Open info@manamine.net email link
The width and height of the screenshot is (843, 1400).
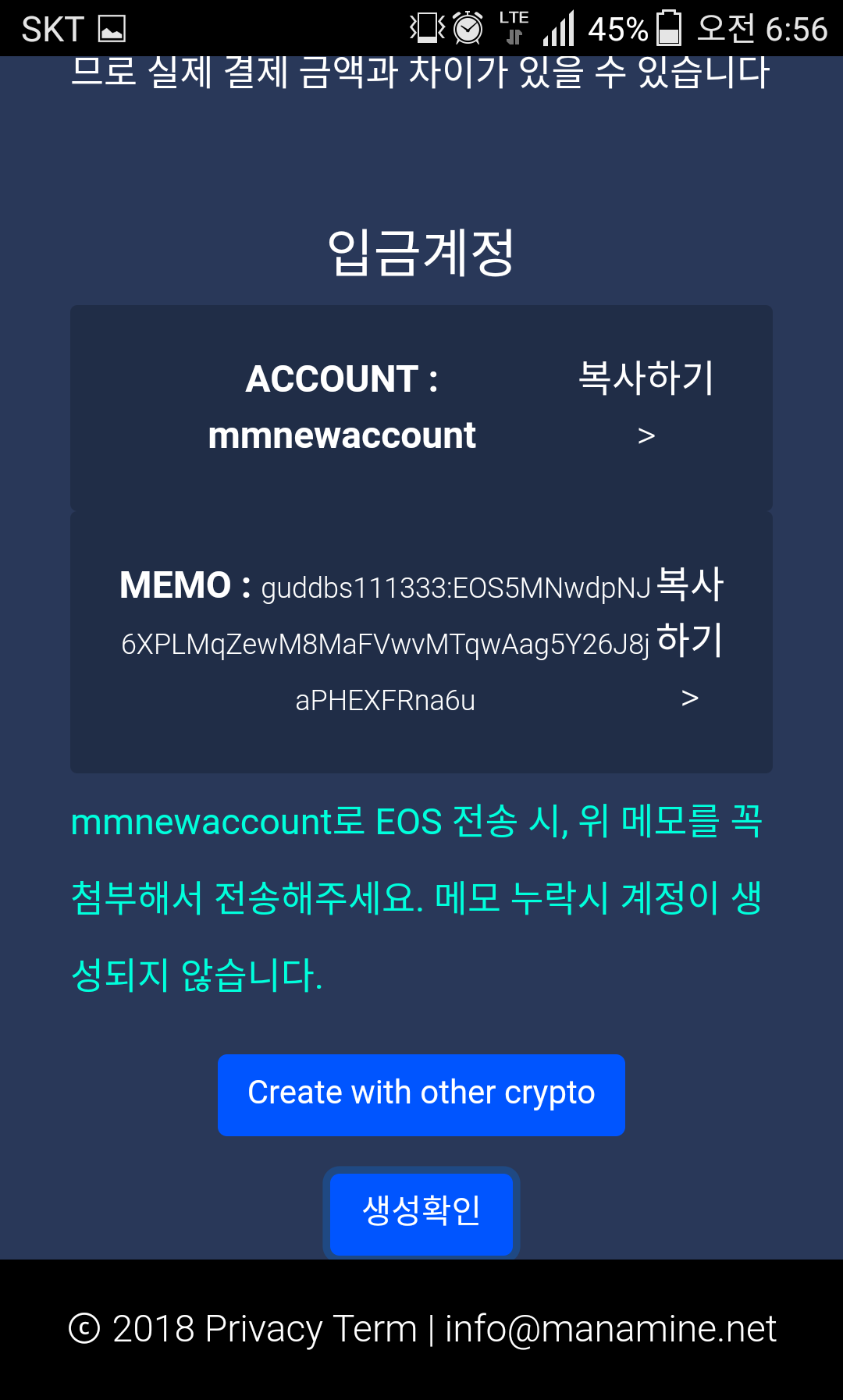[610, 1328]
